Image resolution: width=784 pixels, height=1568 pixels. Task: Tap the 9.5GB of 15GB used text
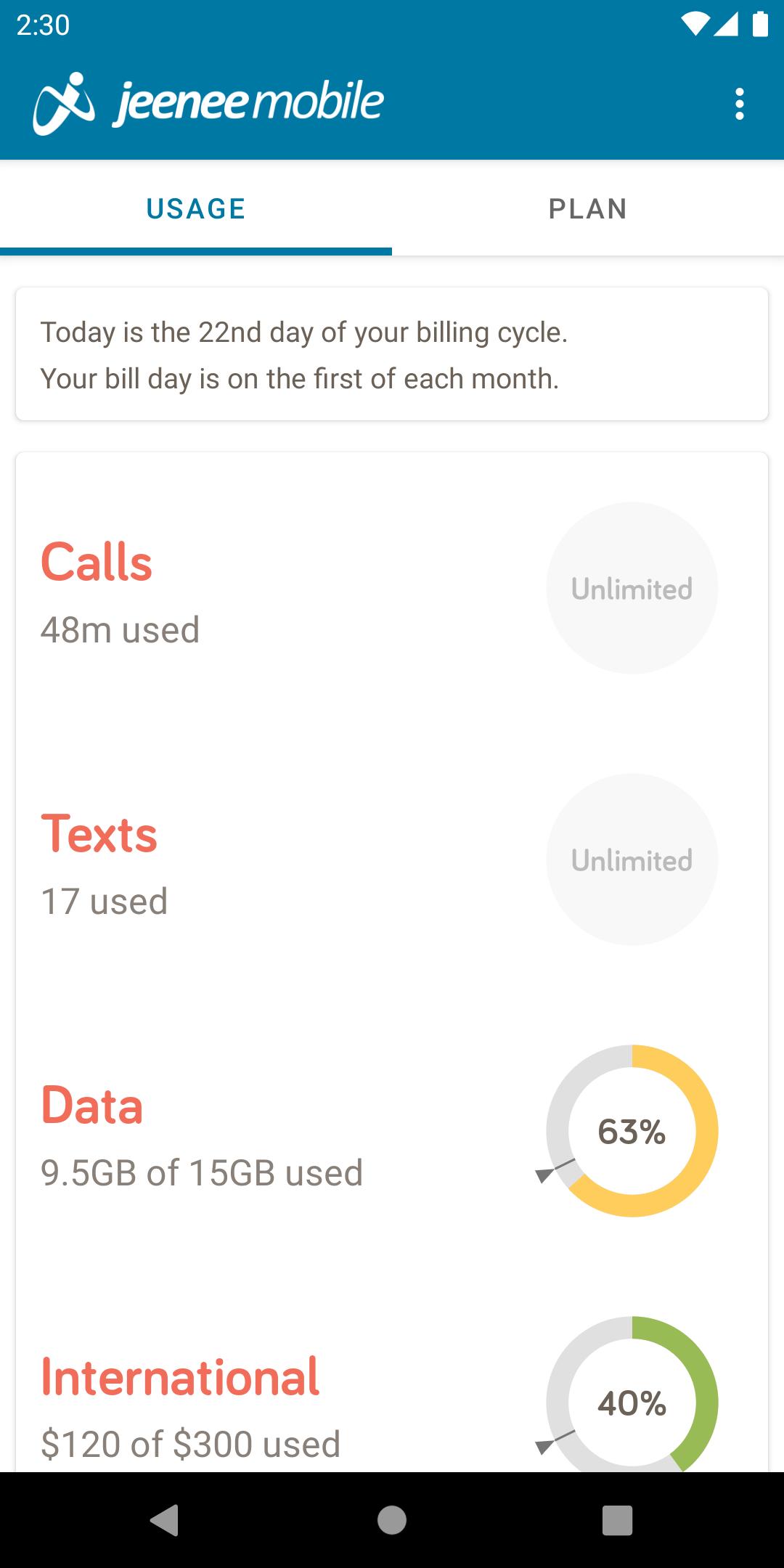[202, 1171]
